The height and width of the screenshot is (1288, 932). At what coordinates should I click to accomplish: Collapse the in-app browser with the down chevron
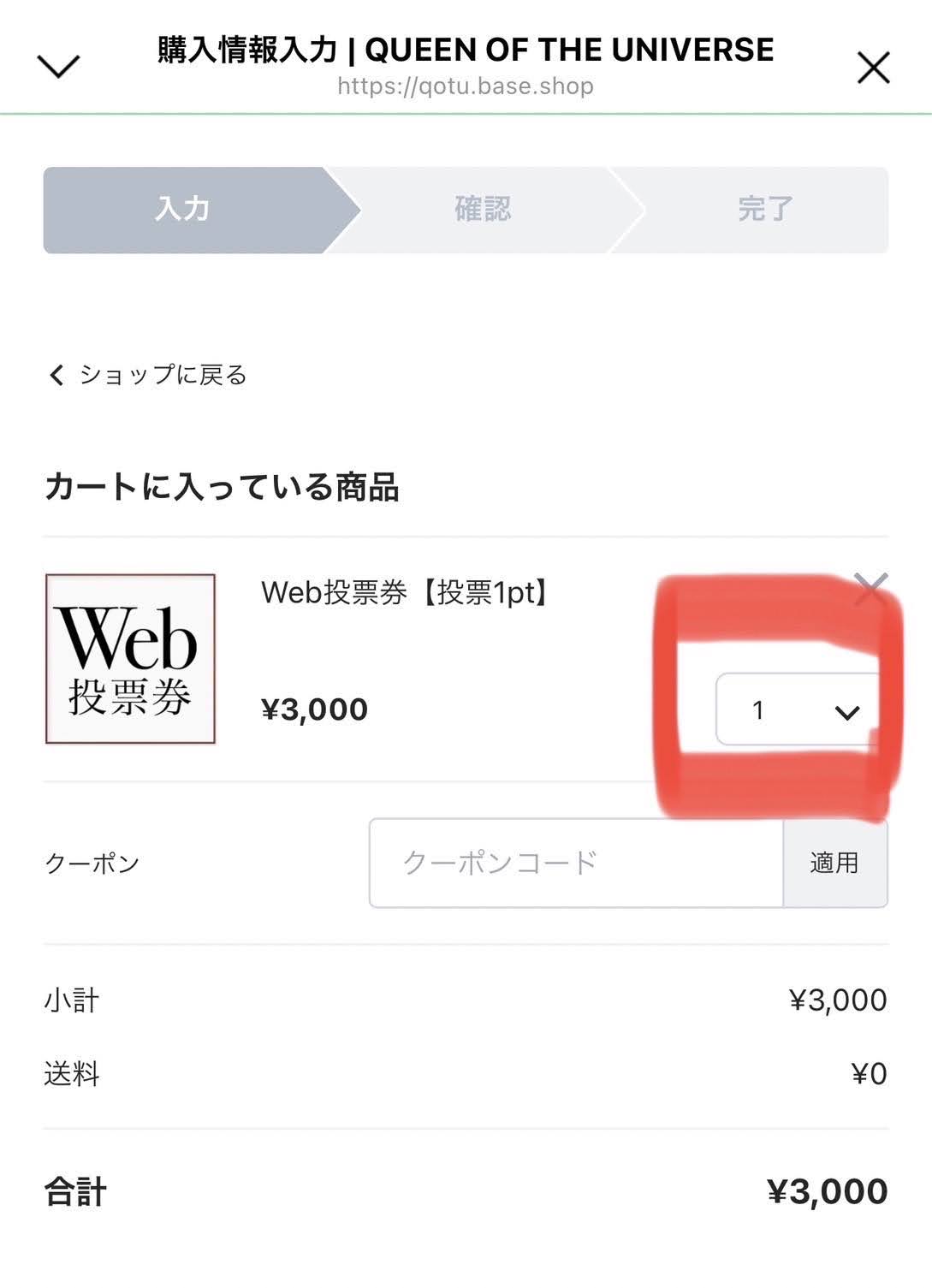pos(58,67)
